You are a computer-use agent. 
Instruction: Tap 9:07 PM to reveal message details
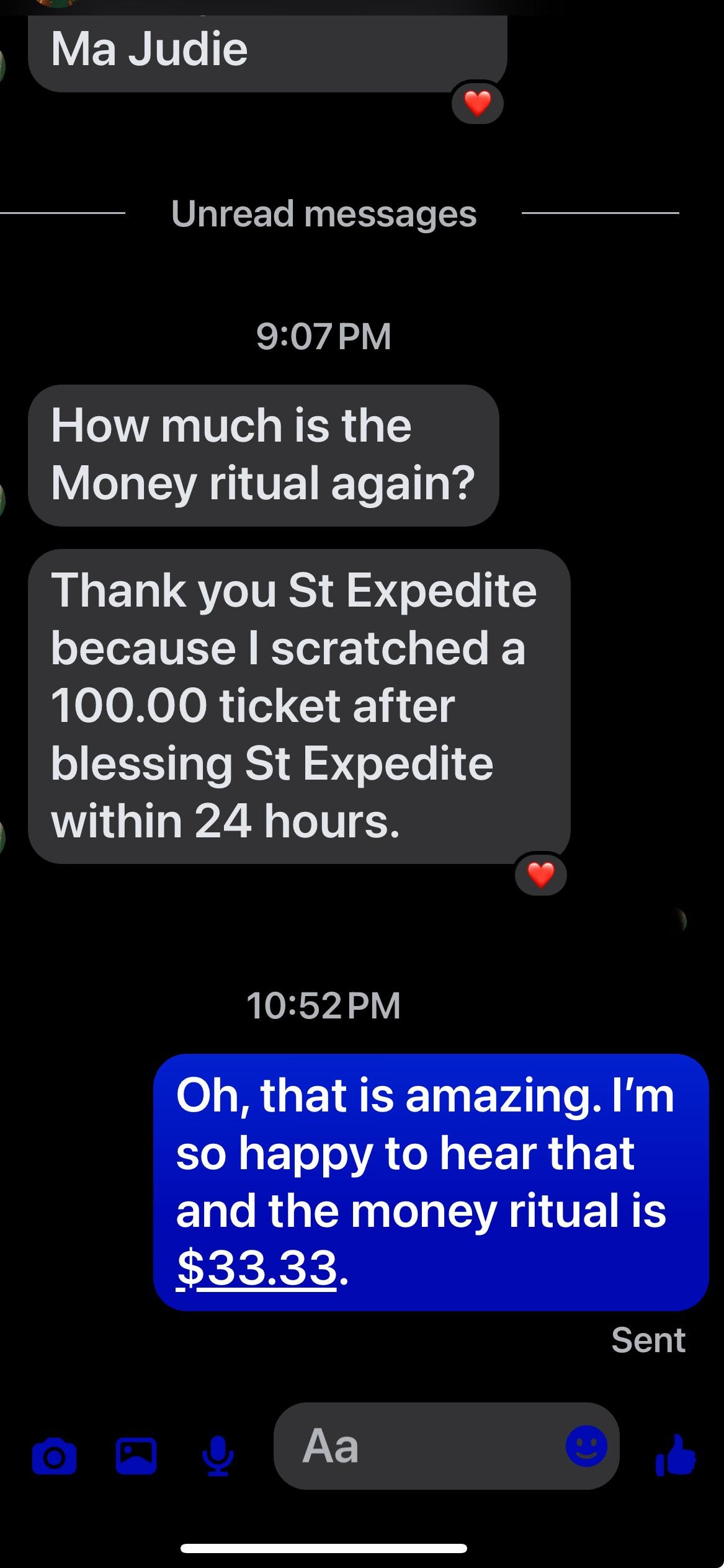[323, 336]
